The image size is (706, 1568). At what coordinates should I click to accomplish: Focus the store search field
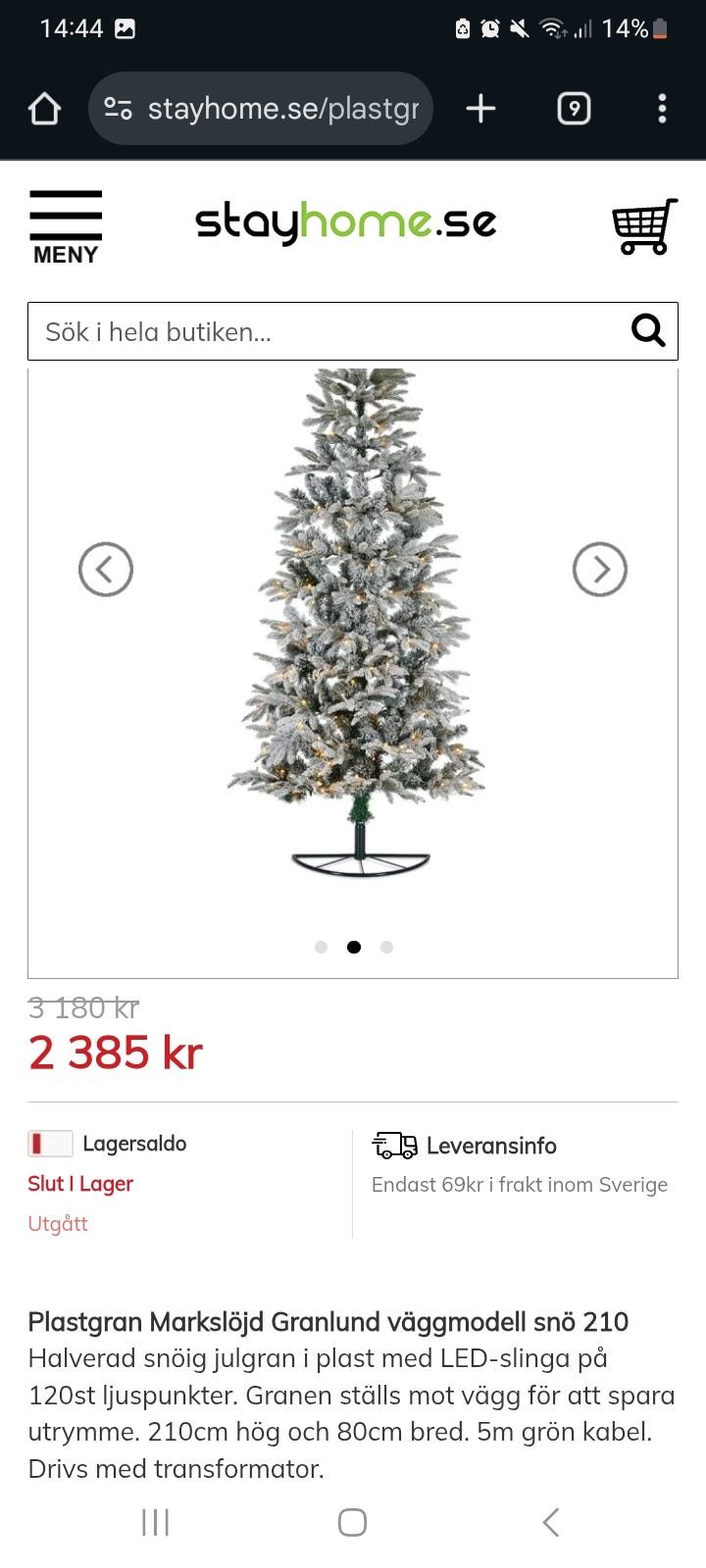(324, 332)
